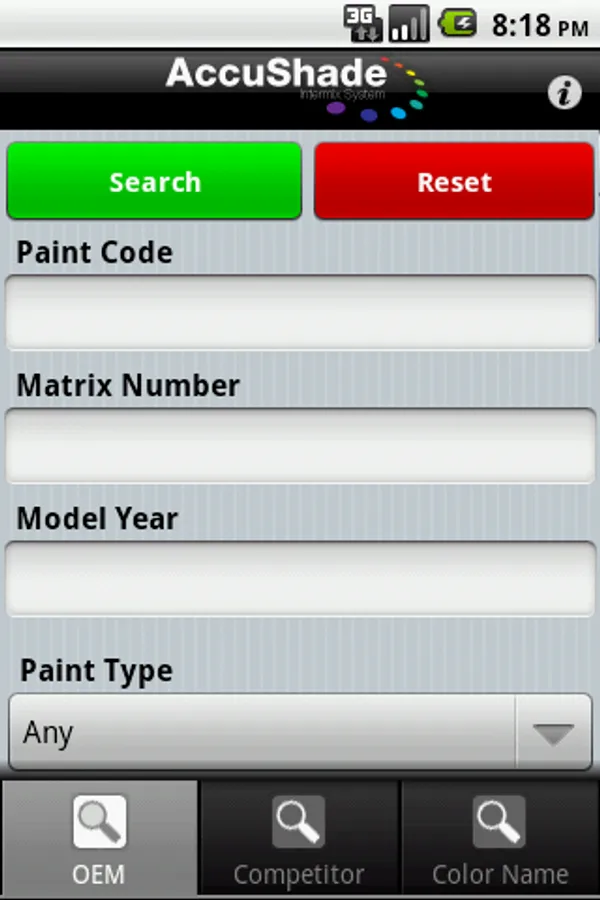Open the info icon in header

(565, 93)
